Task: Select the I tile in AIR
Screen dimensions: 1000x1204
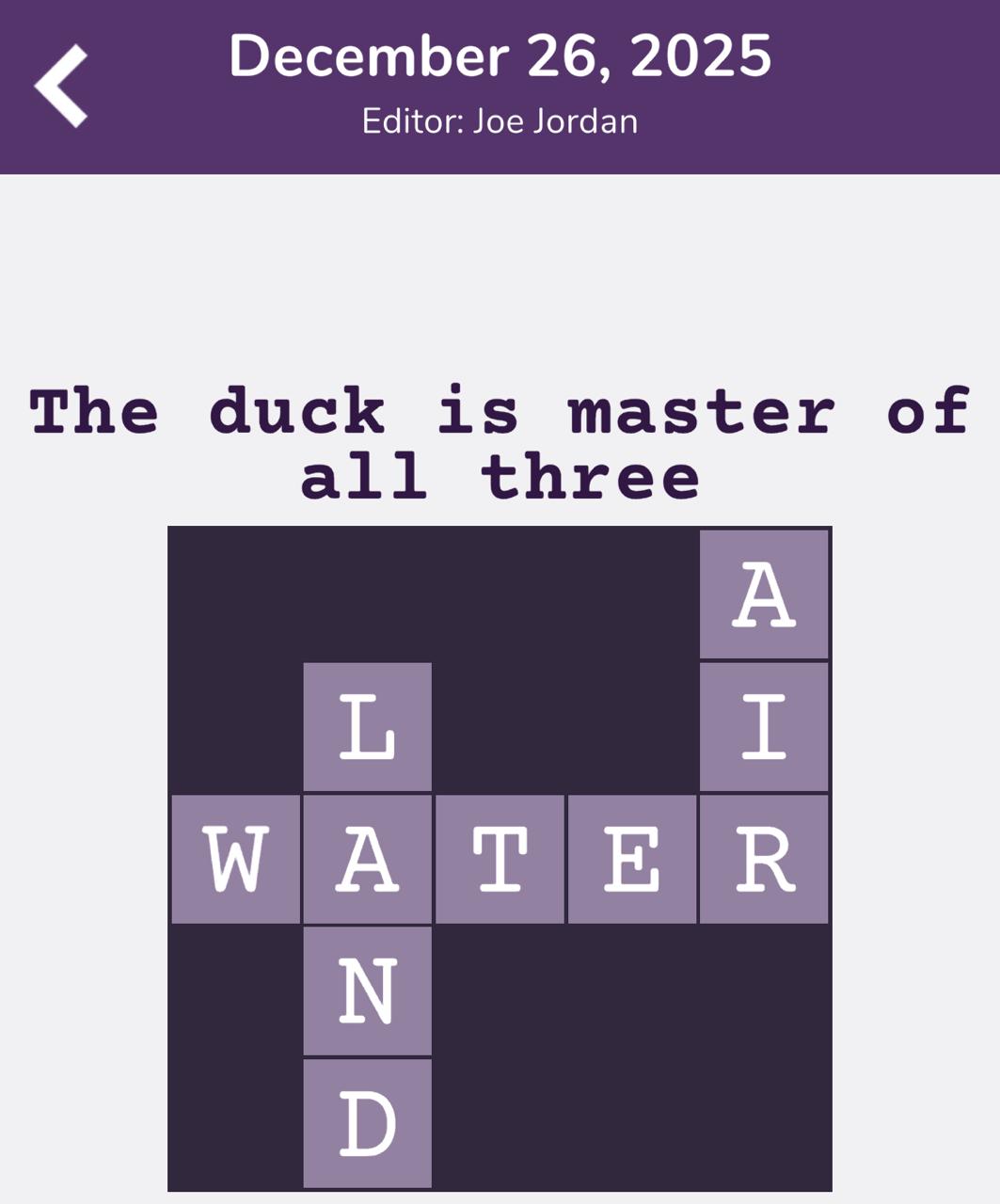Action: tap(764, 724)
